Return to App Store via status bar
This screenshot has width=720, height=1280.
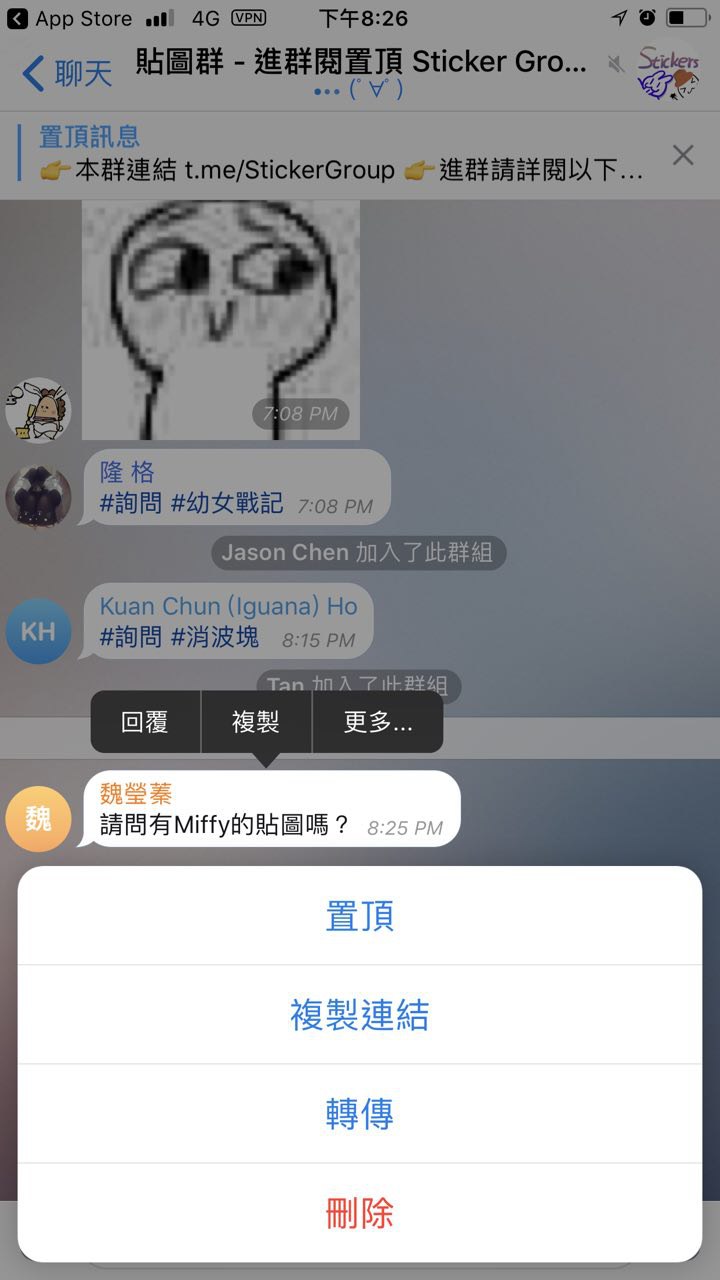[70, 18]
